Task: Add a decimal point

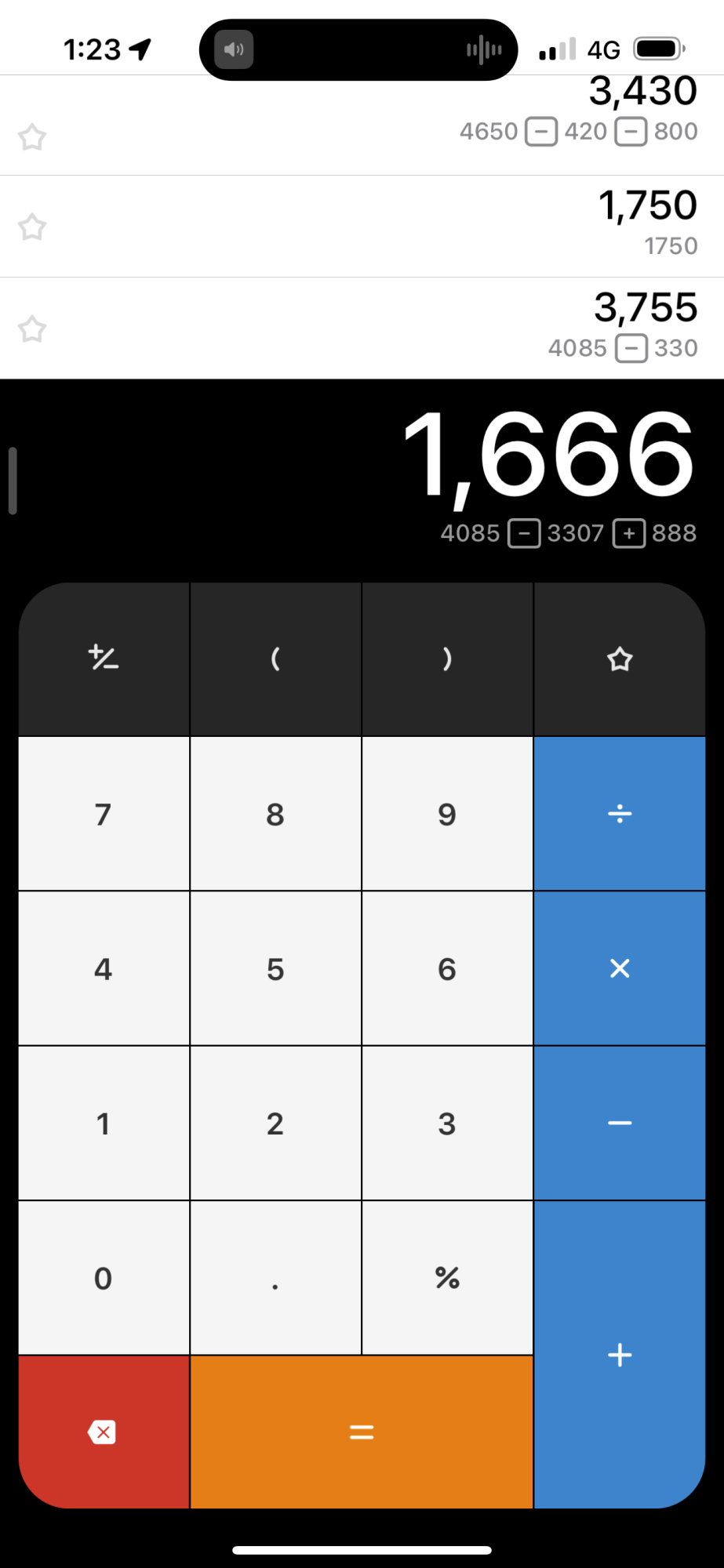Action: pyautogui.click(x=275, y=1278)
